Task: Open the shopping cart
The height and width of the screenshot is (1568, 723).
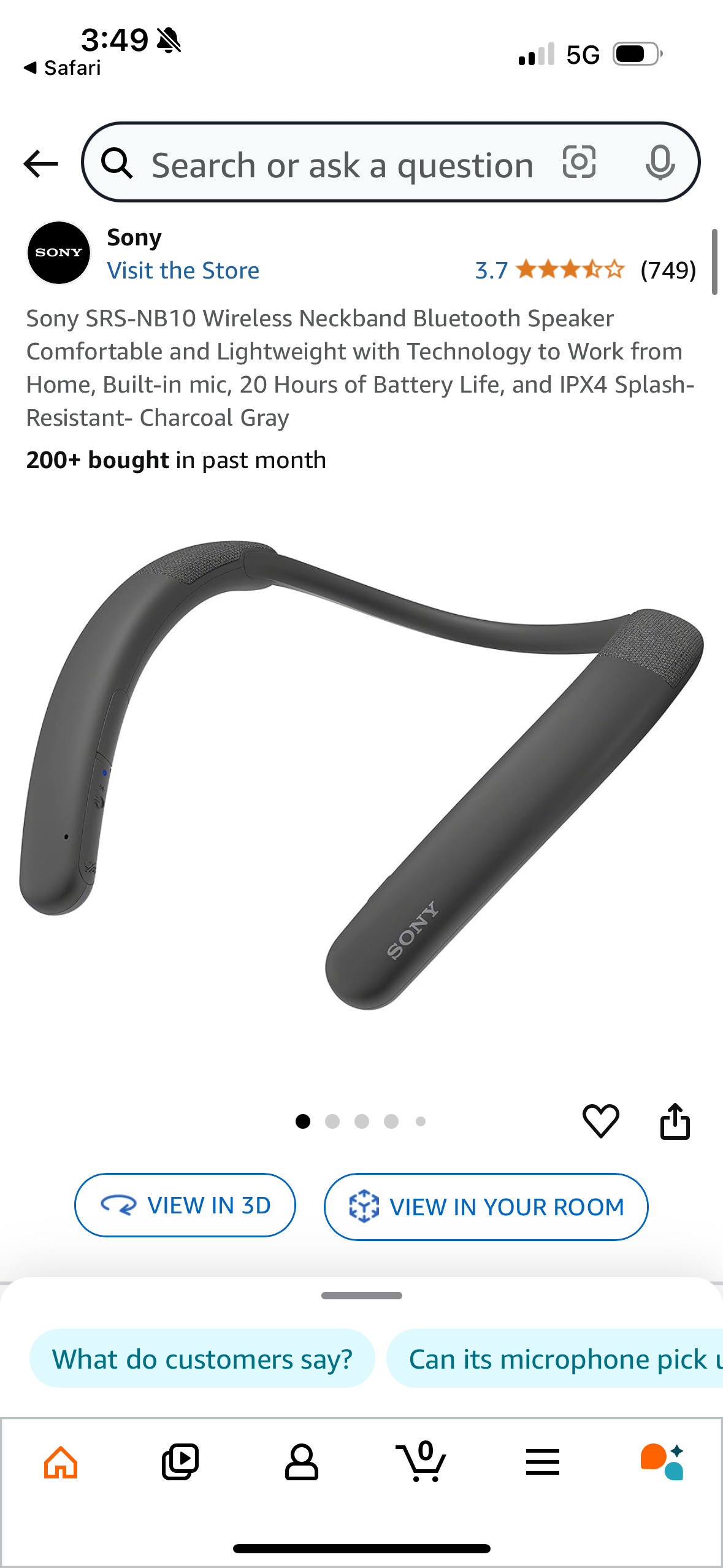Action: tap(421, 1462)
